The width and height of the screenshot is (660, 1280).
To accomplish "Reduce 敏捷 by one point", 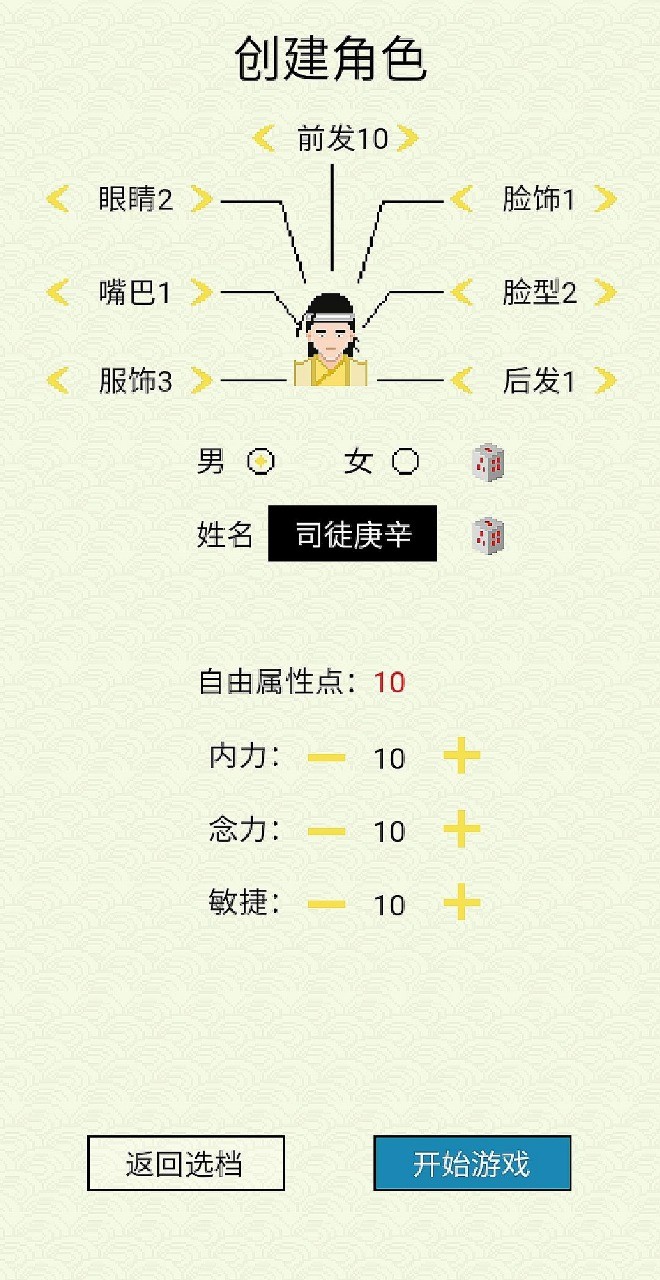I will pyautogui.click(x=327, y=904).
